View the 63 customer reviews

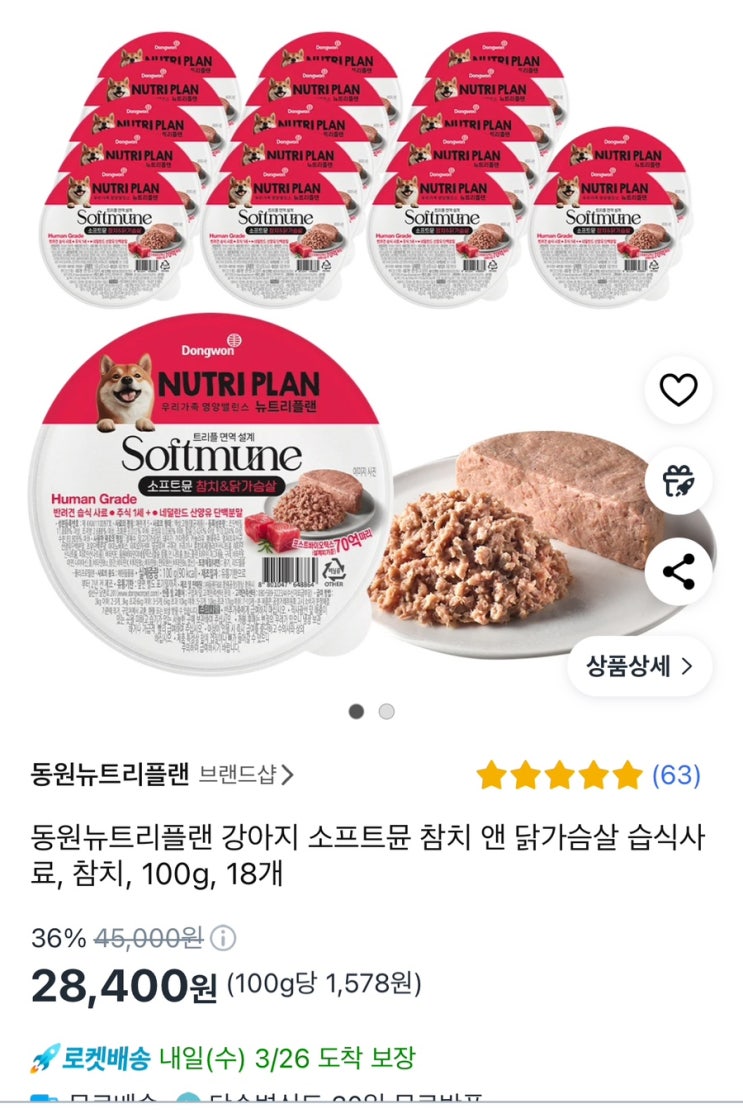676,775
